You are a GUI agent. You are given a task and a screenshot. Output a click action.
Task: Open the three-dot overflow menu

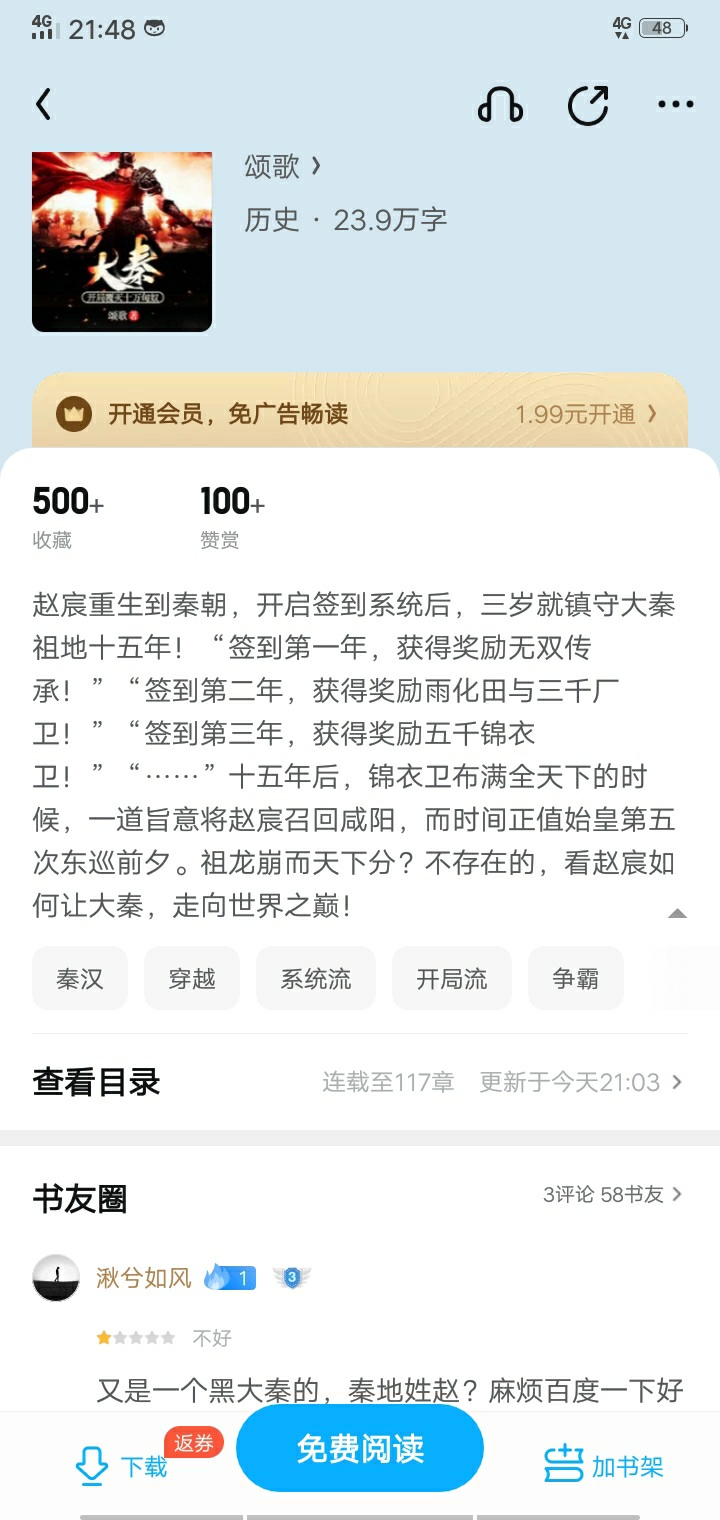pos(675,104)
